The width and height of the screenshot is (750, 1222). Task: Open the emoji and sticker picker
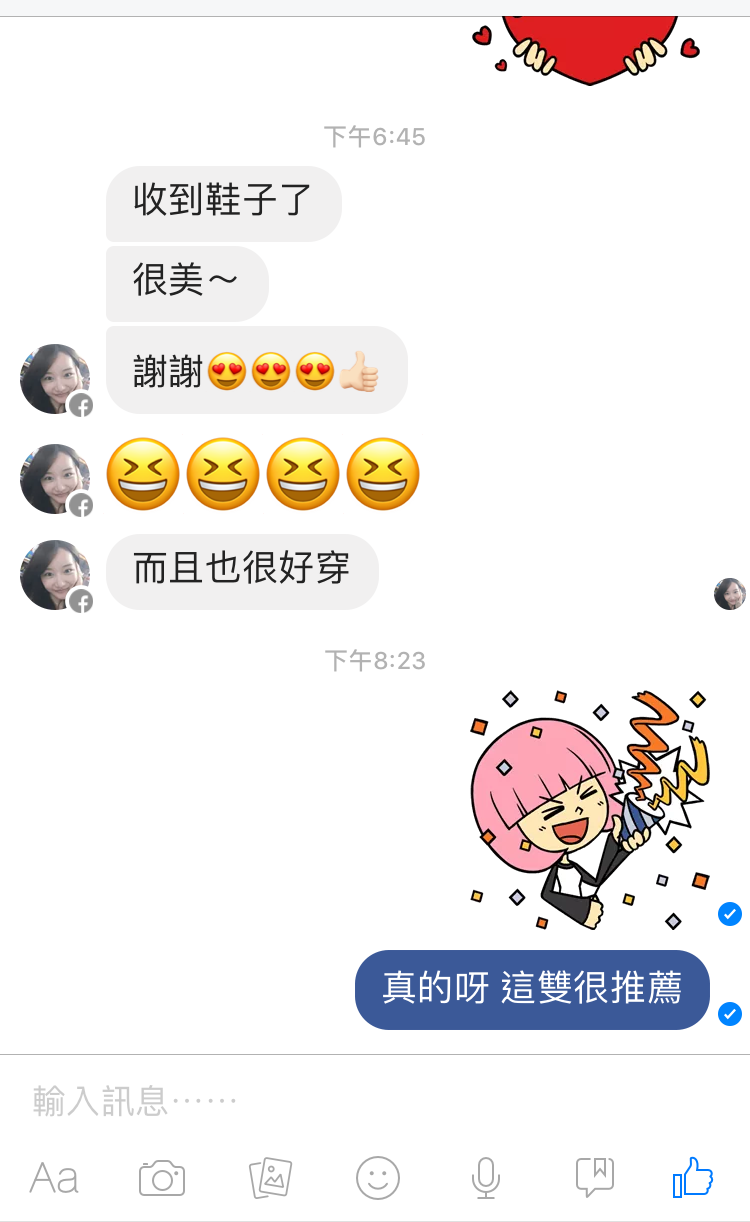378,1178
